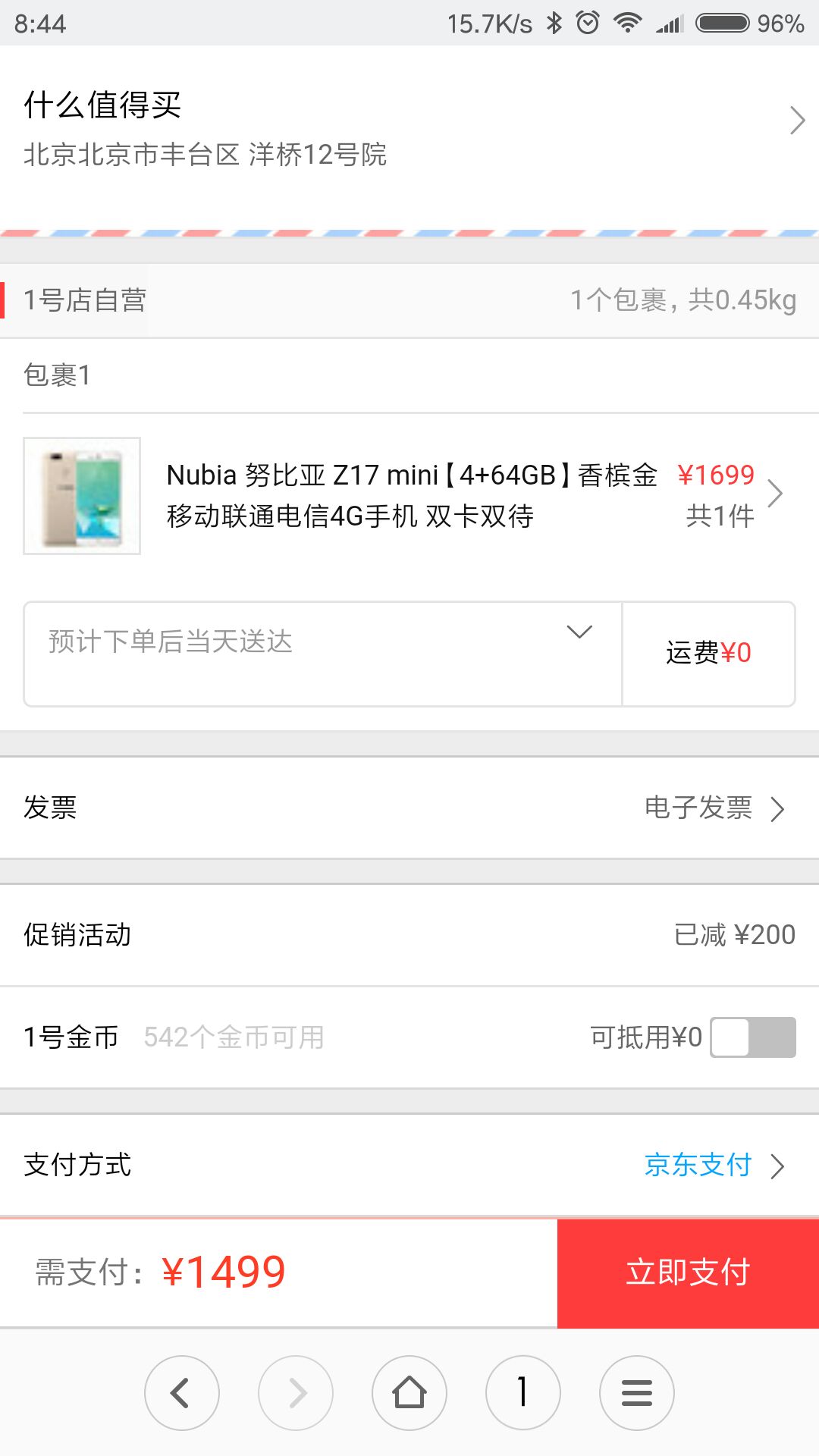Tap the 运费¥0 shipping fee label
Image resolution: width=819 pixels, height=1456 pixels.
[x=707, y=653]
